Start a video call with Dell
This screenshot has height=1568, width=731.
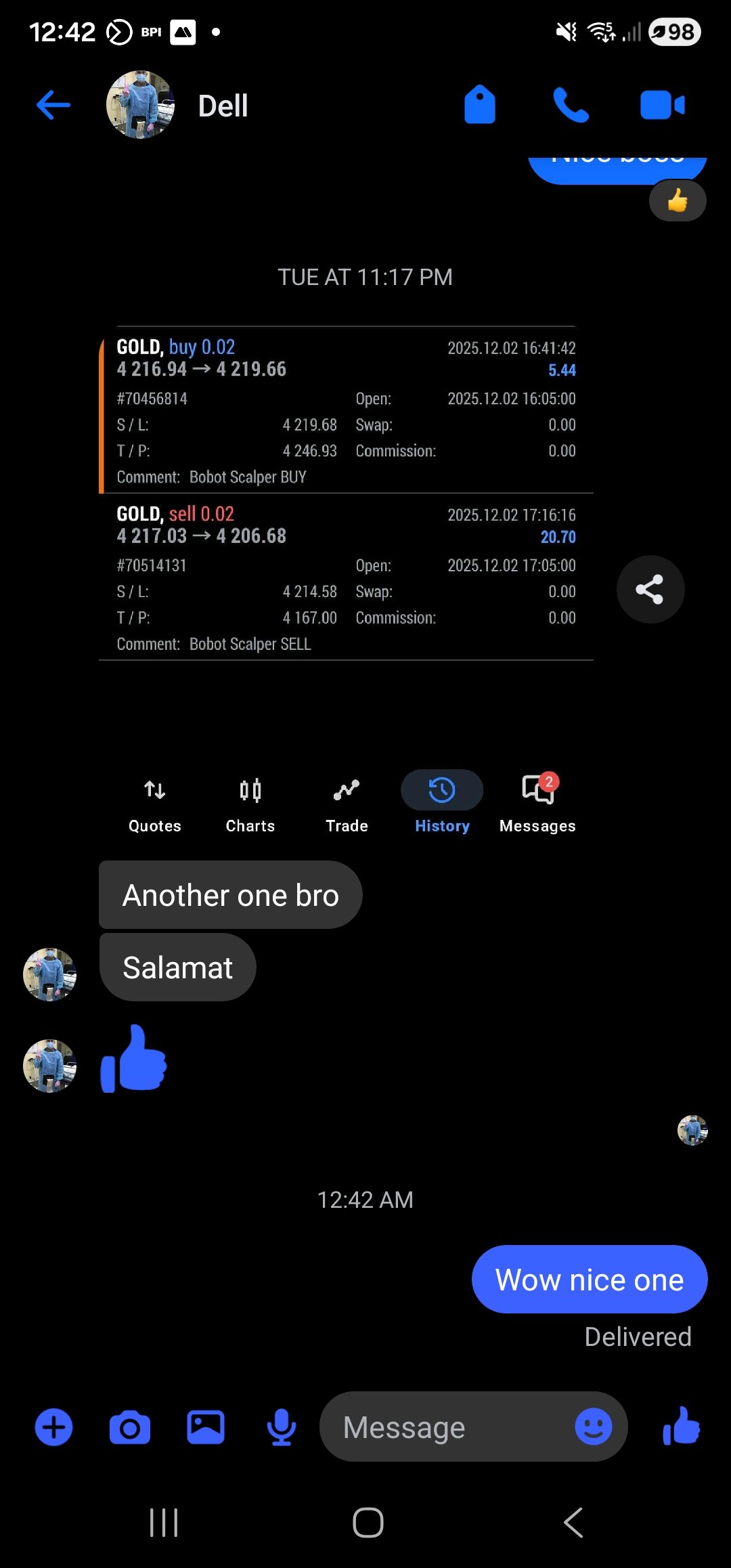660,105
